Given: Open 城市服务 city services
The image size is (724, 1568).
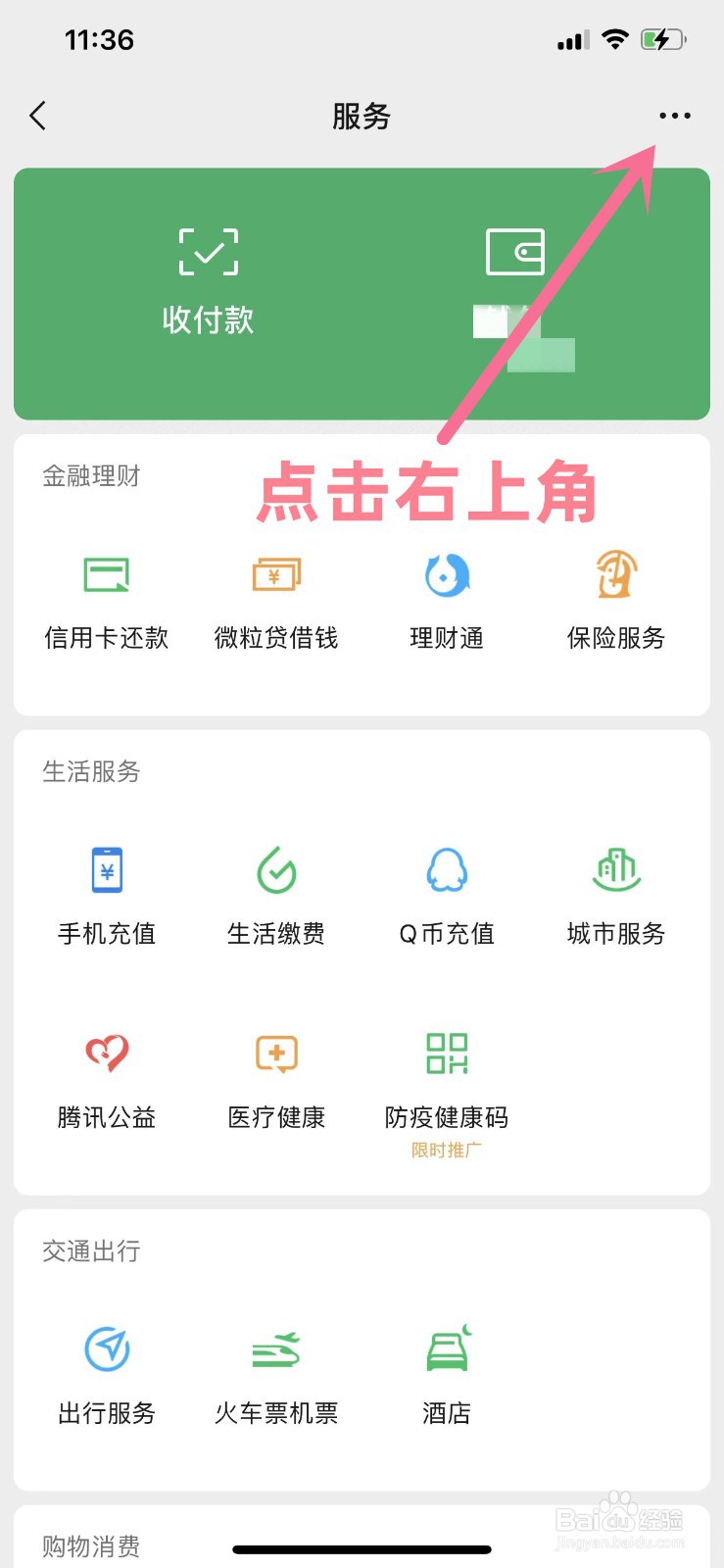Looking at the screenshot, I should [616, 895].
